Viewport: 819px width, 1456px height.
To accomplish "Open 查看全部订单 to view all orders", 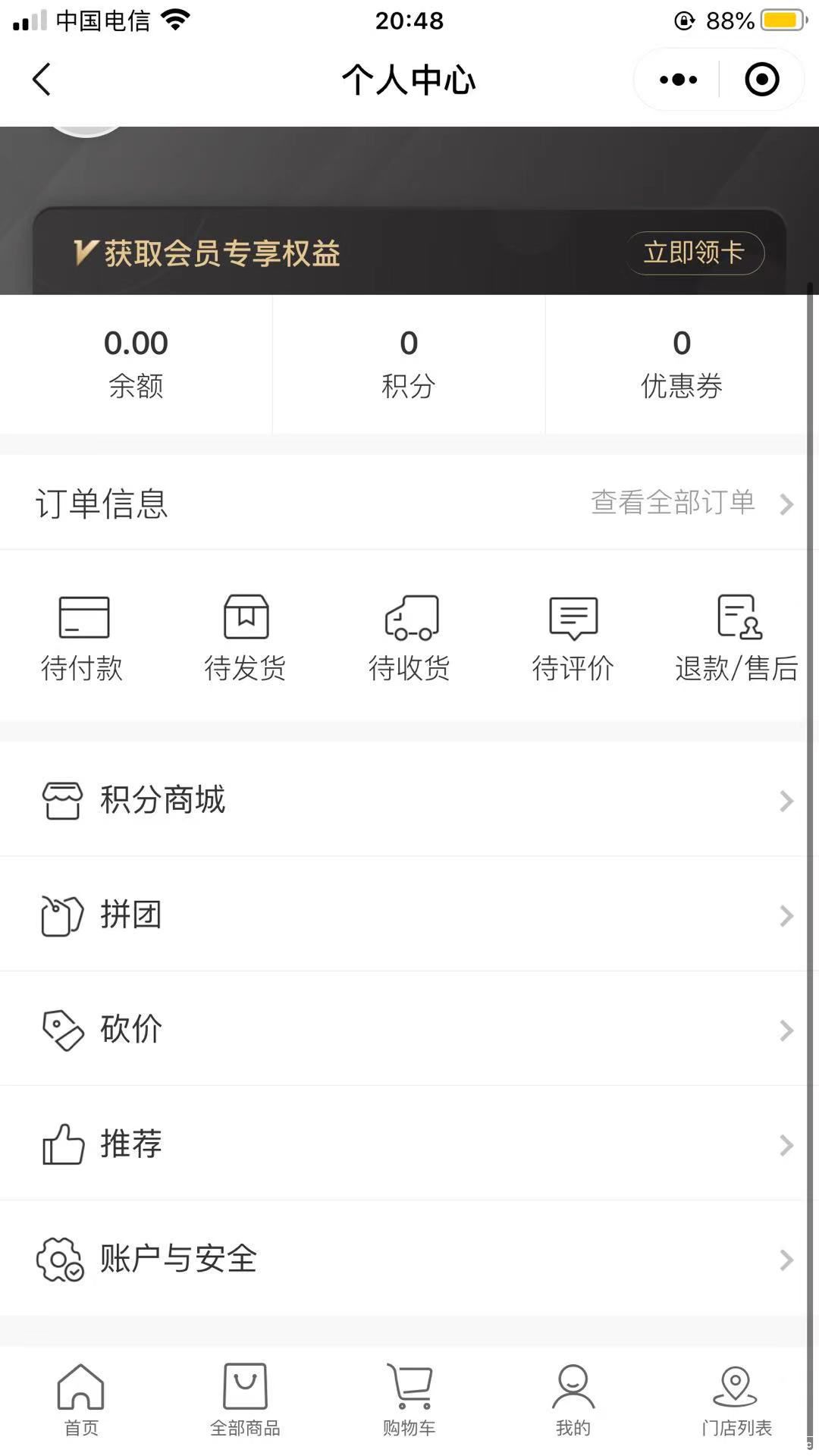I will pos(692,503).
